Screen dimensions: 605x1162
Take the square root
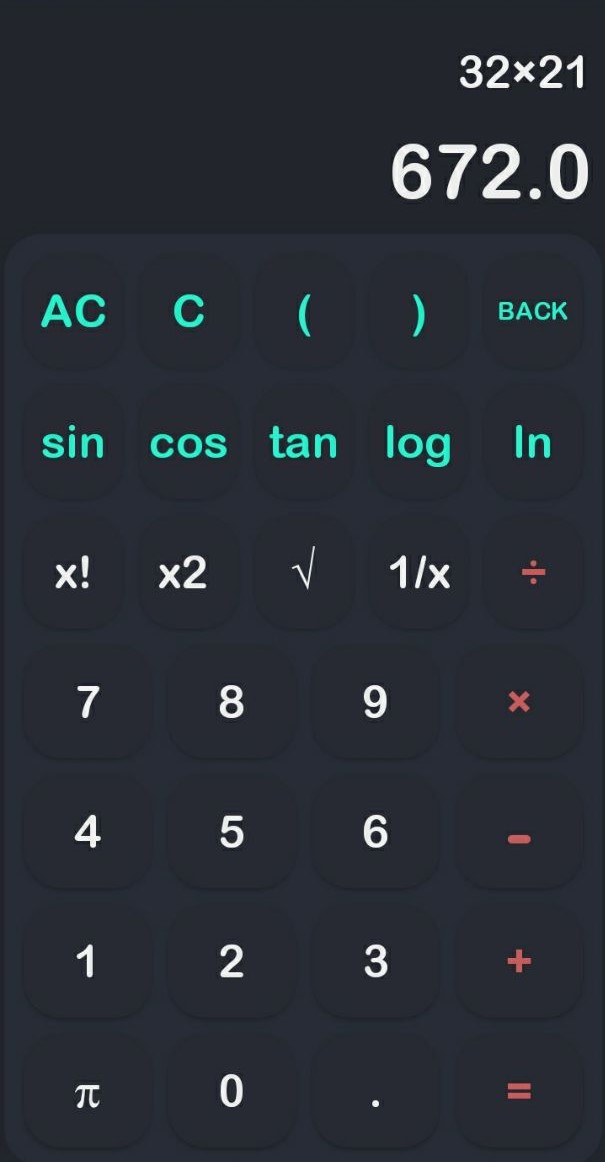pyautogui.click(x=304, y=573)
